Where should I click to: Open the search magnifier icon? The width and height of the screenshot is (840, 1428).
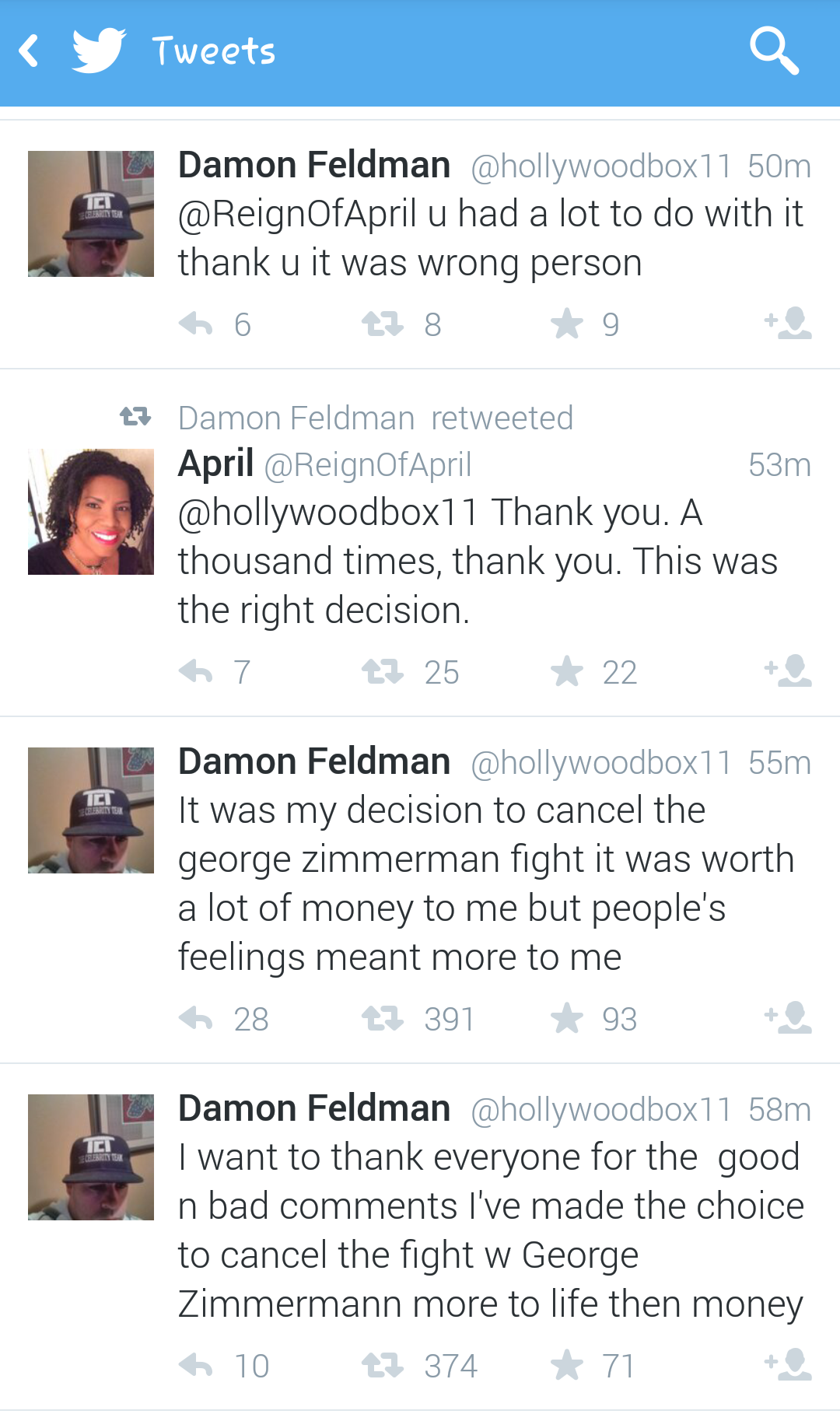coord(774,51)
